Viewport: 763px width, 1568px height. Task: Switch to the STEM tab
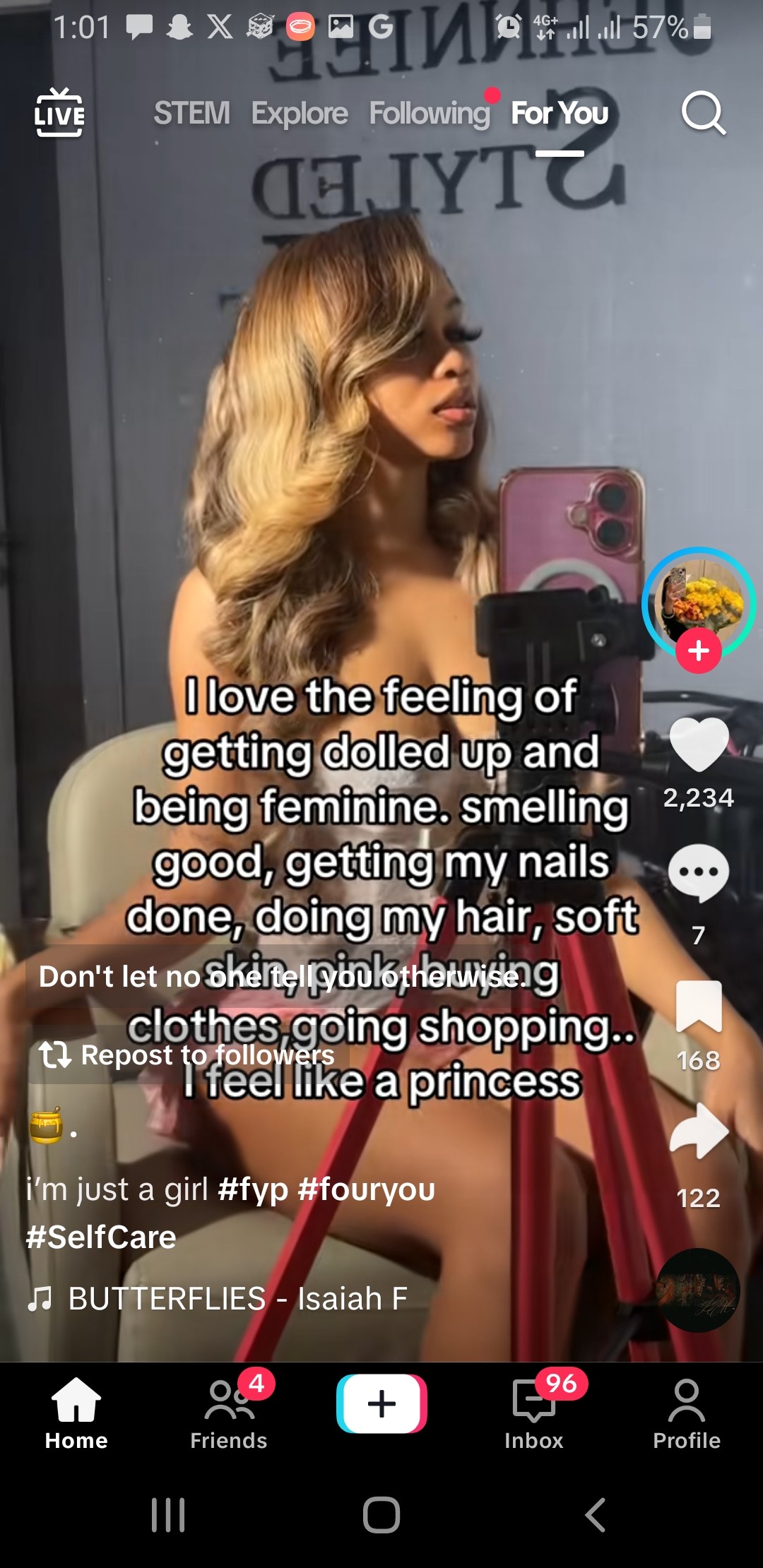point(192,113)
